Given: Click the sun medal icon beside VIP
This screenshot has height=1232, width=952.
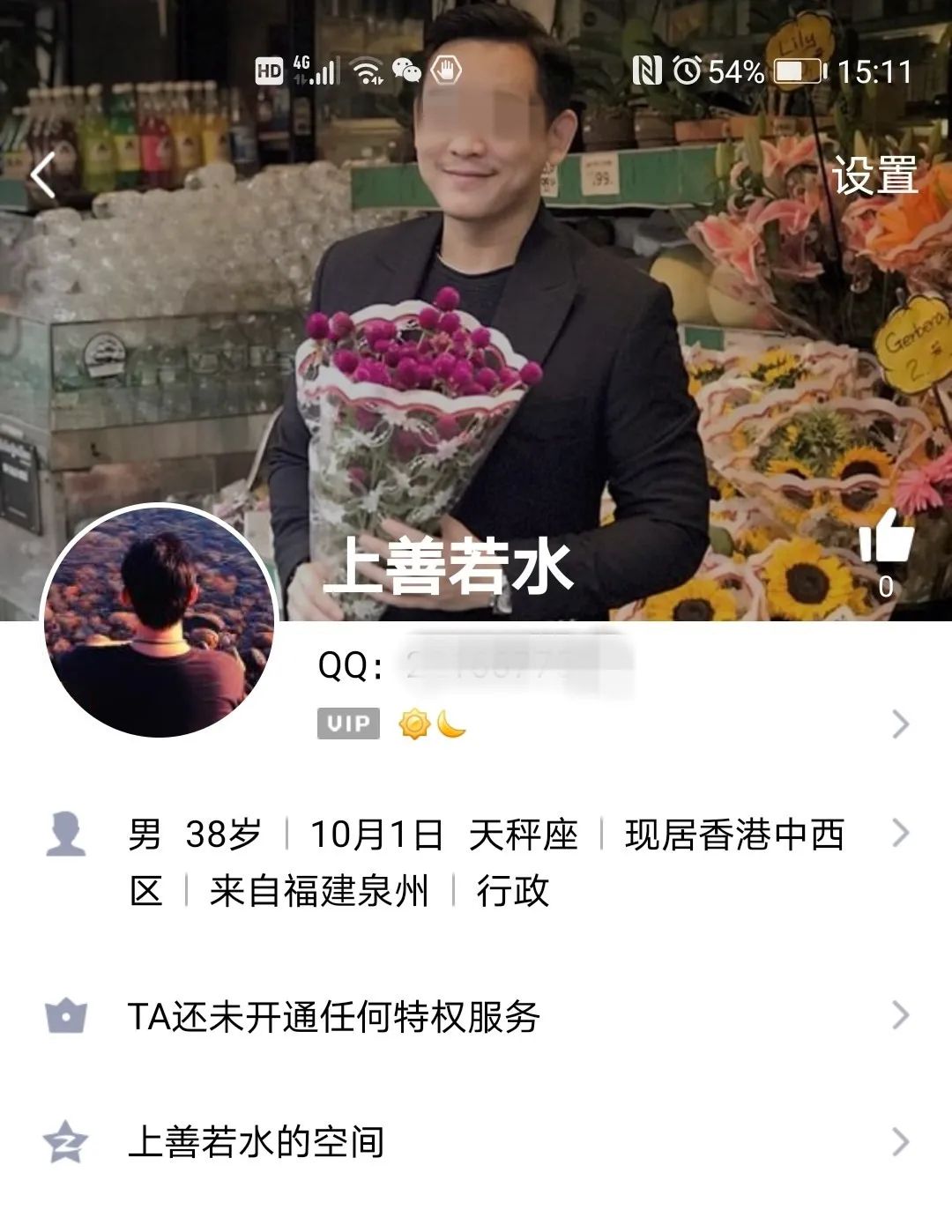Looking at the screenshot, I should (415, 724).
